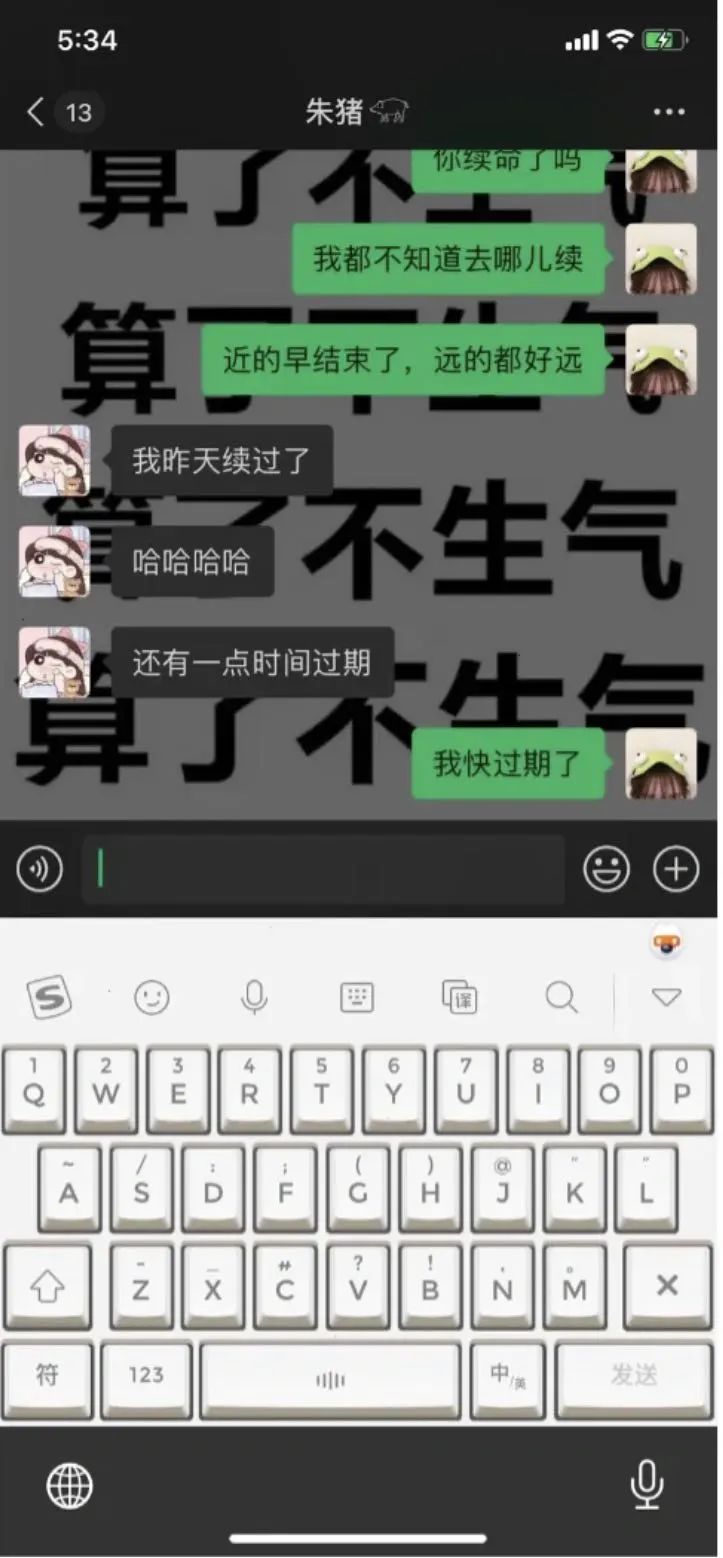Open the keyboard search tool

point(561,997)
